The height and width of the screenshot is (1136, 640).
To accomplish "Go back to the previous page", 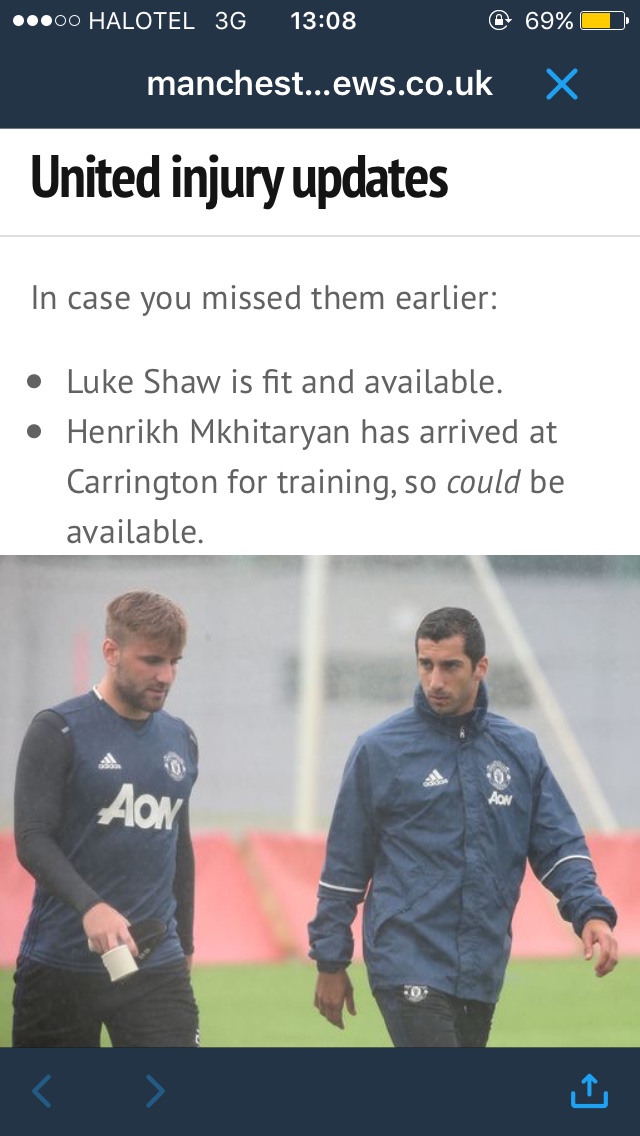I will click(x=42, y=1091).
